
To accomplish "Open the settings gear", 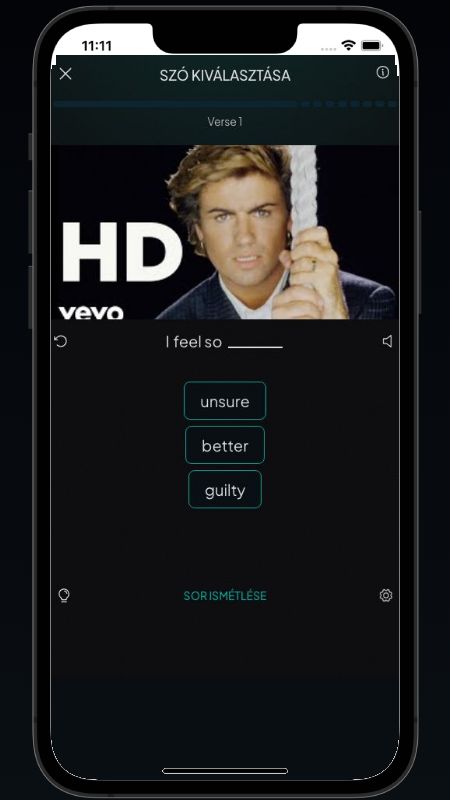I will (x=386, y=595).
